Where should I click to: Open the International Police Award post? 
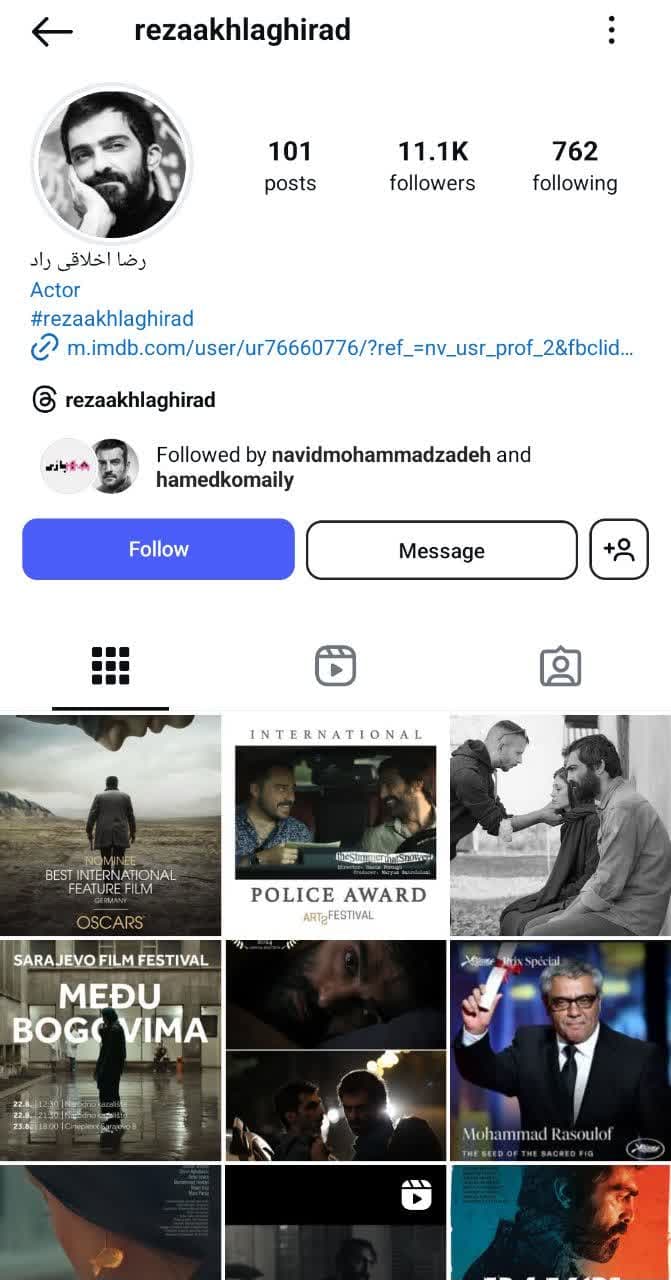click(x=335, y=825)
